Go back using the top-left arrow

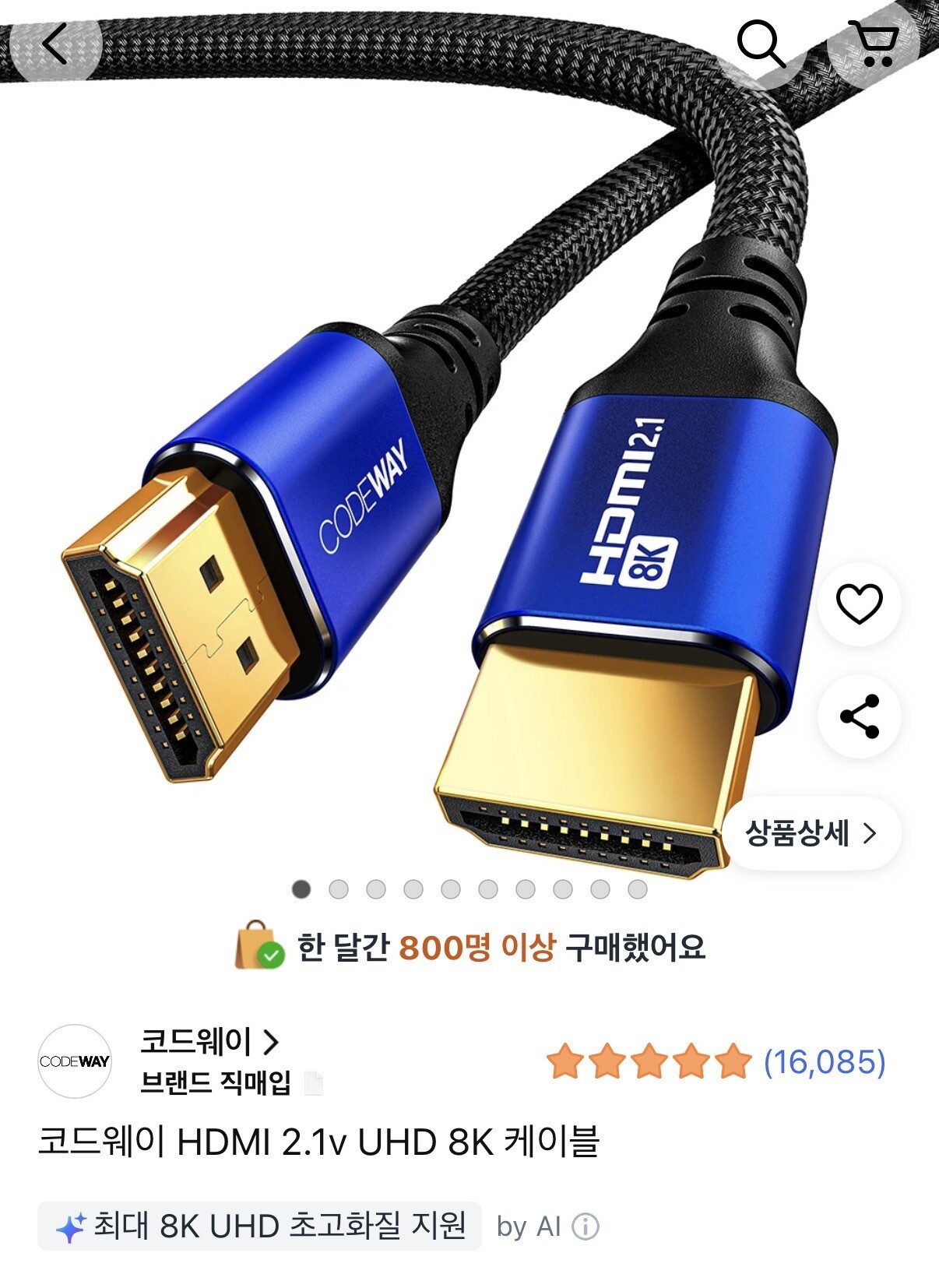[x=55, y=44]
